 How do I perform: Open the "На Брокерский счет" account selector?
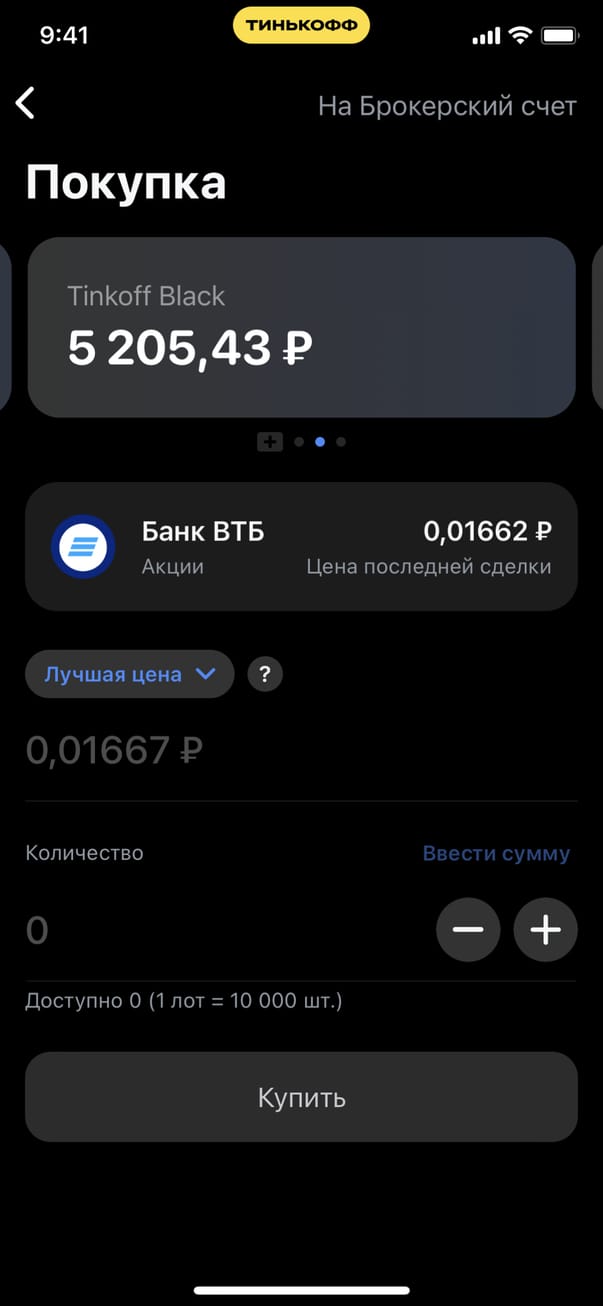click(x=447, y=106)
